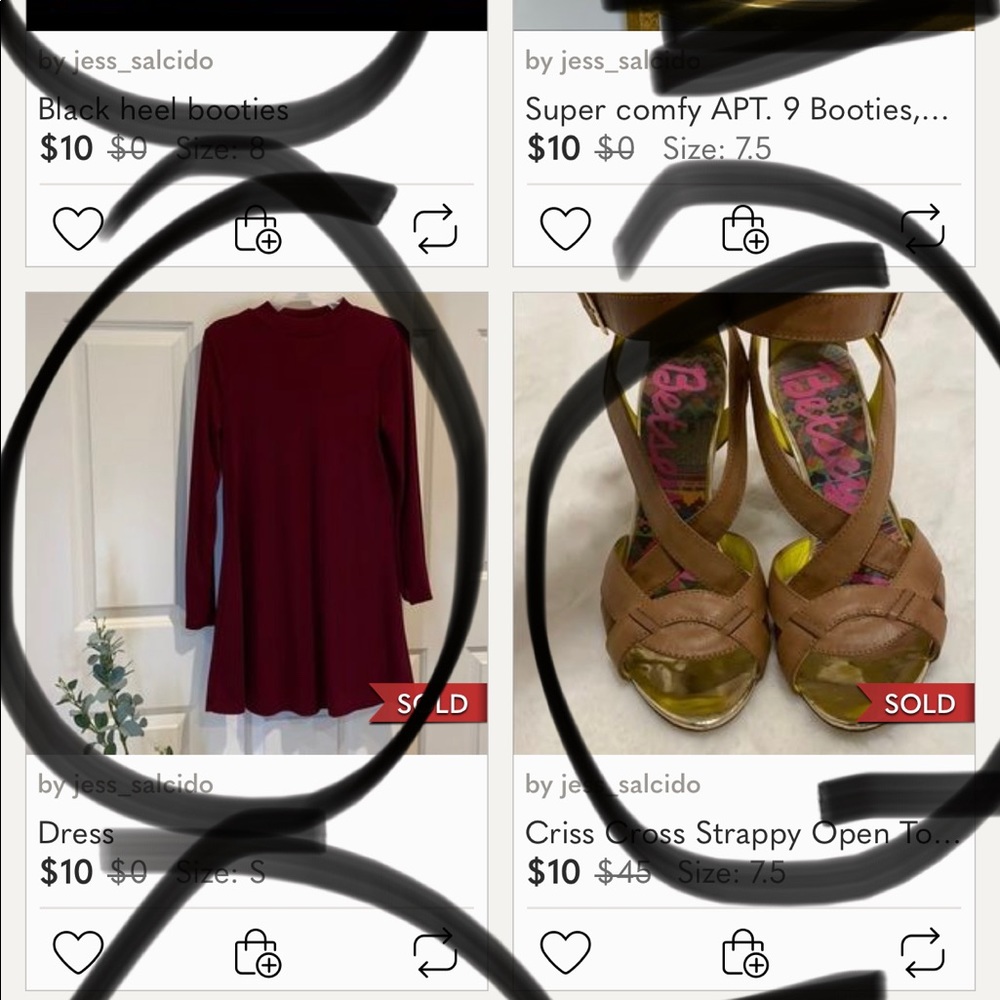Like the Criss Cross Strappy heels listing

pyautogui.click(x=565, y=952)
